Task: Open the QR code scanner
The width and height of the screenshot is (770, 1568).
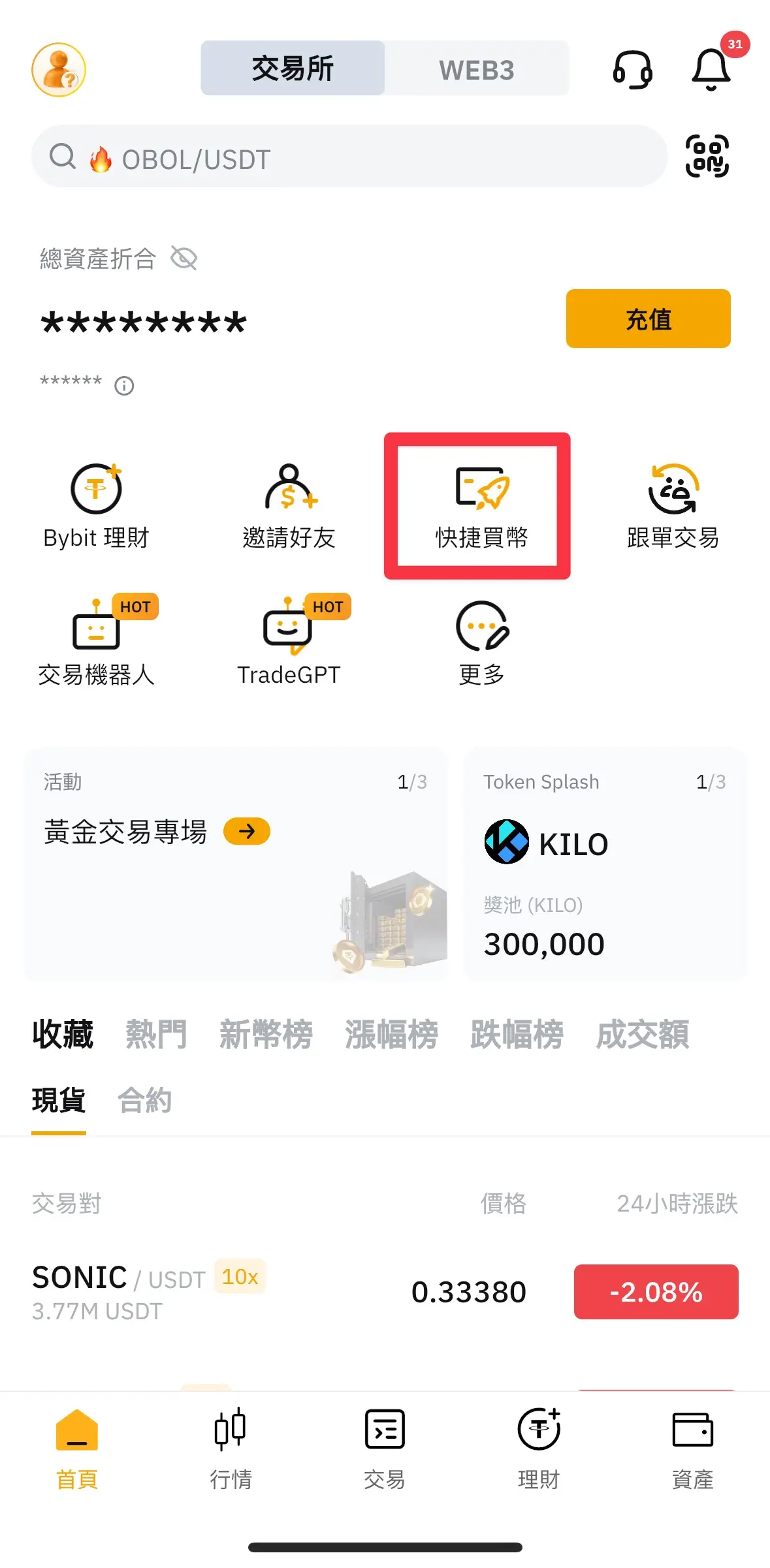Action: (x=707, y=157)
